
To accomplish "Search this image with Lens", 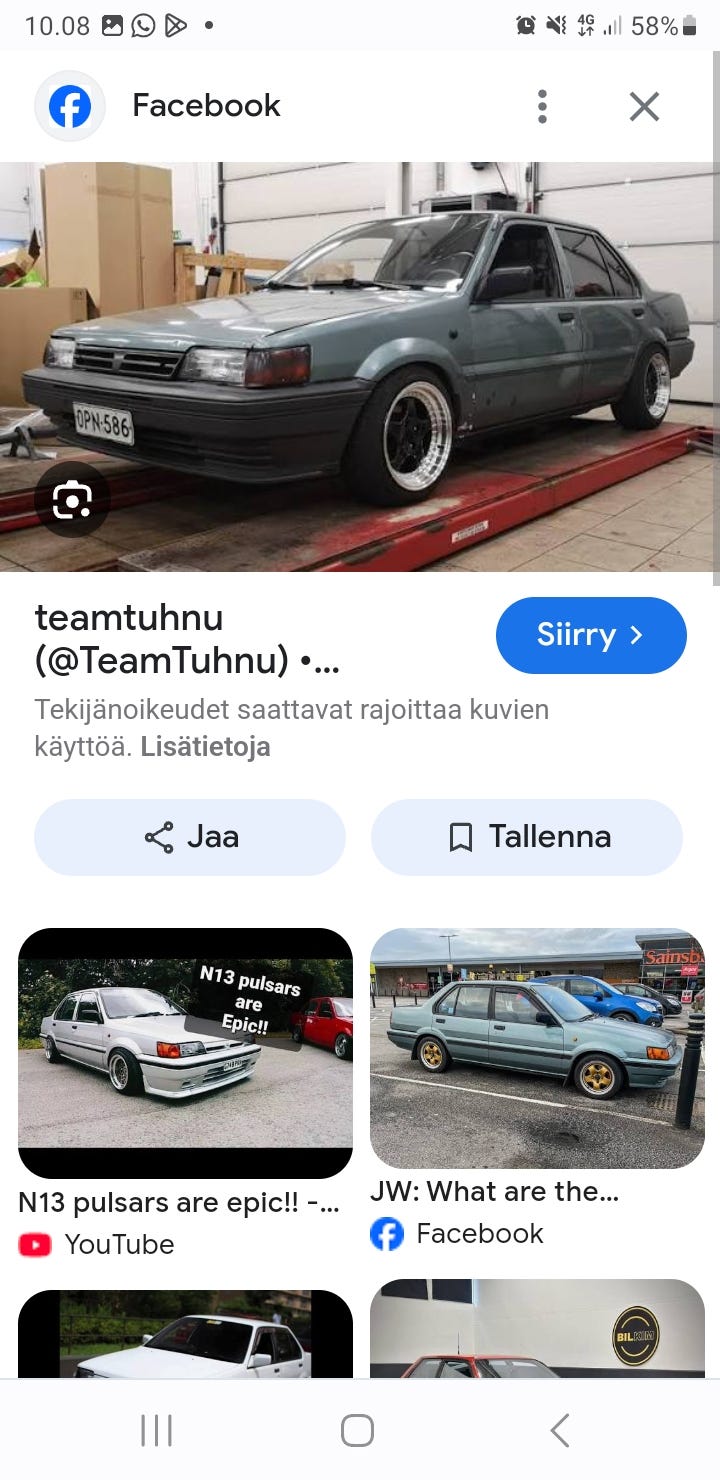I will click(x=72, y=499).
